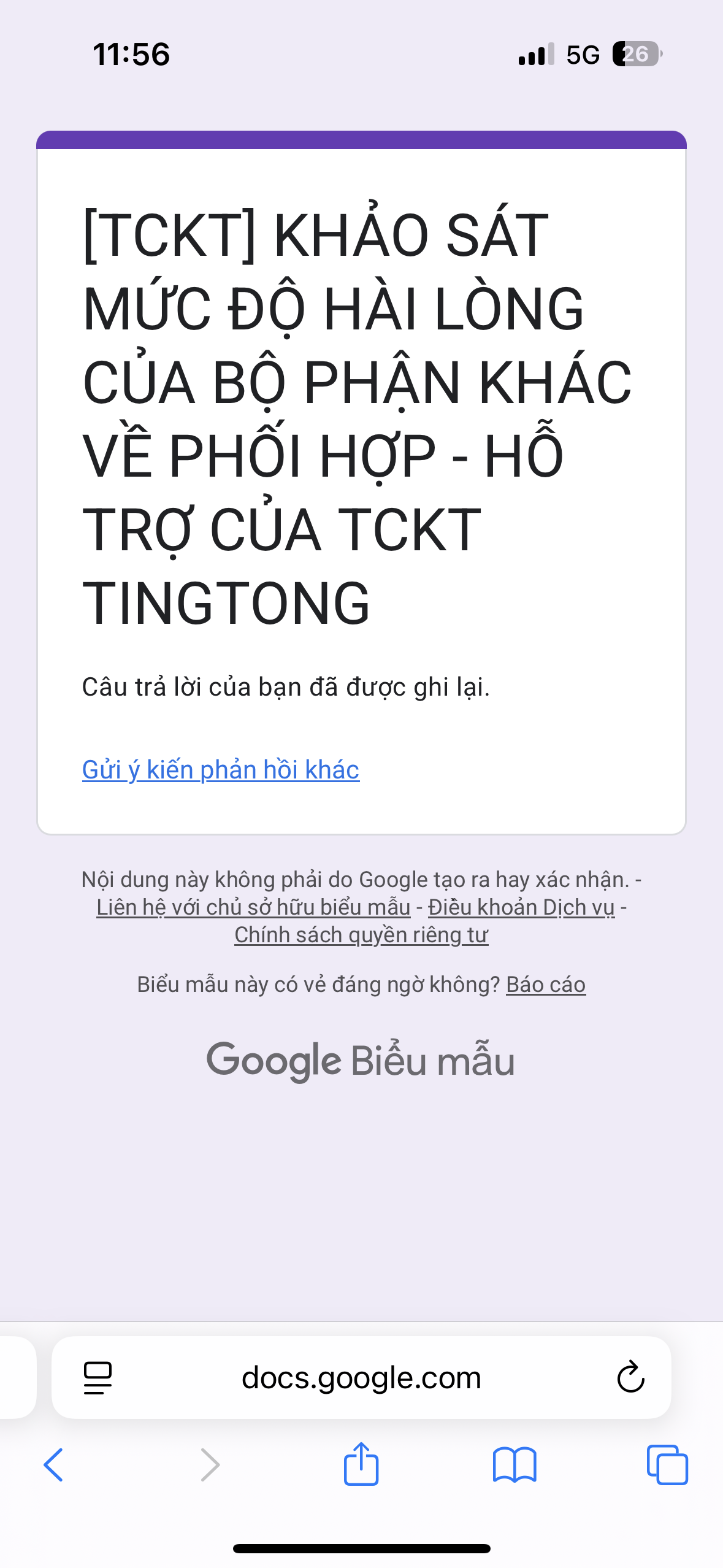Tap 'Báo cáo' to report this form
This screenshot has width=723, height=1568.
pos(546,985)
